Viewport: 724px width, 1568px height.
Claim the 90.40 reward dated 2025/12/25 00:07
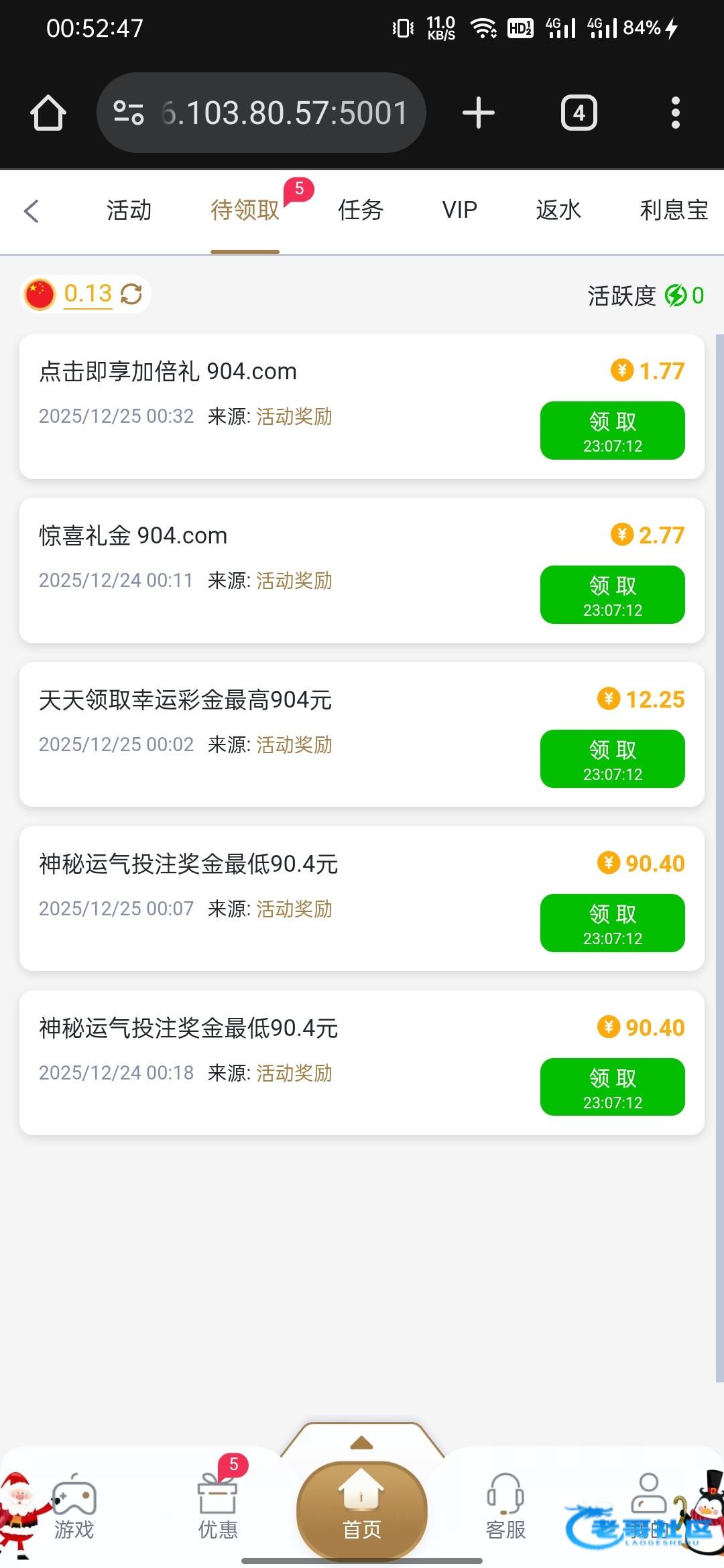point(612,923)
